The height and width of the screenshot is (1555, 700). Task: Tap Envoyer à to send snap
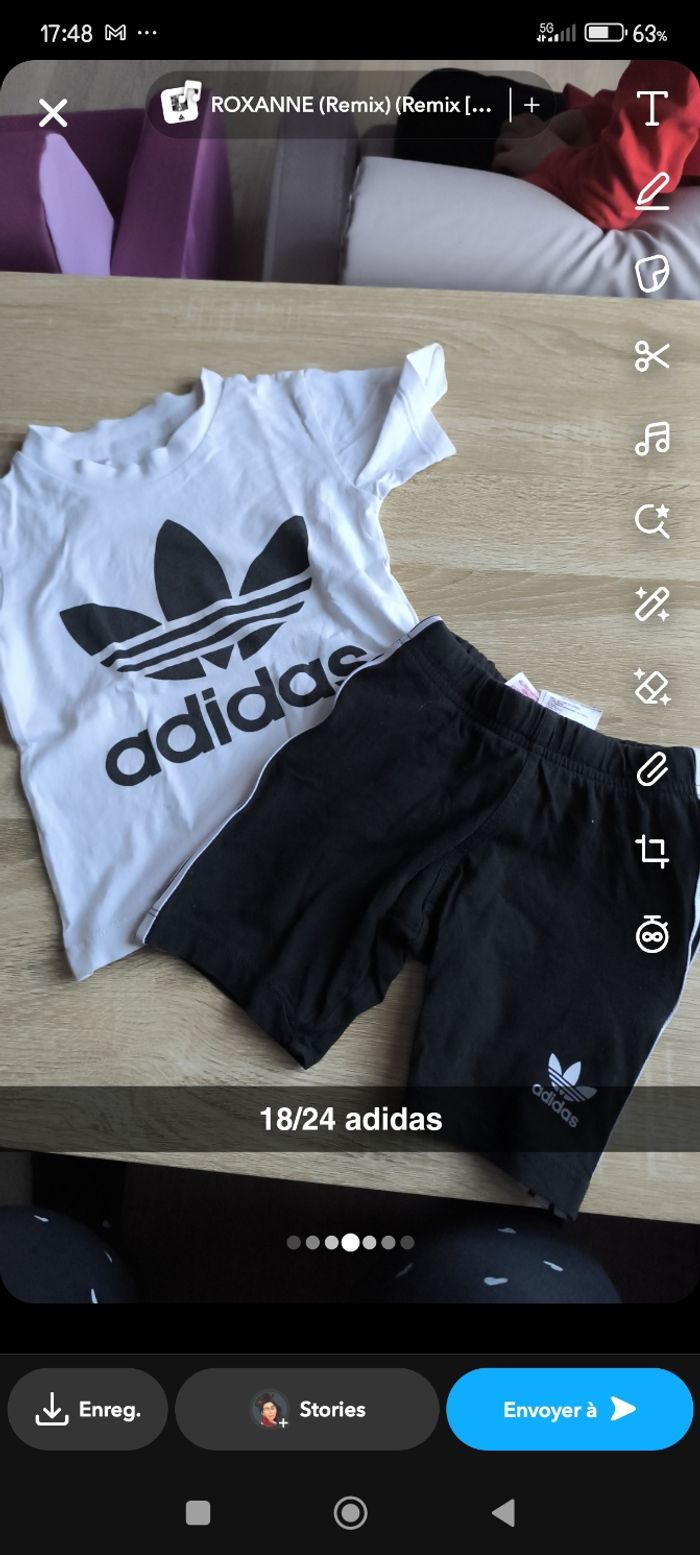pos(569,1410)
